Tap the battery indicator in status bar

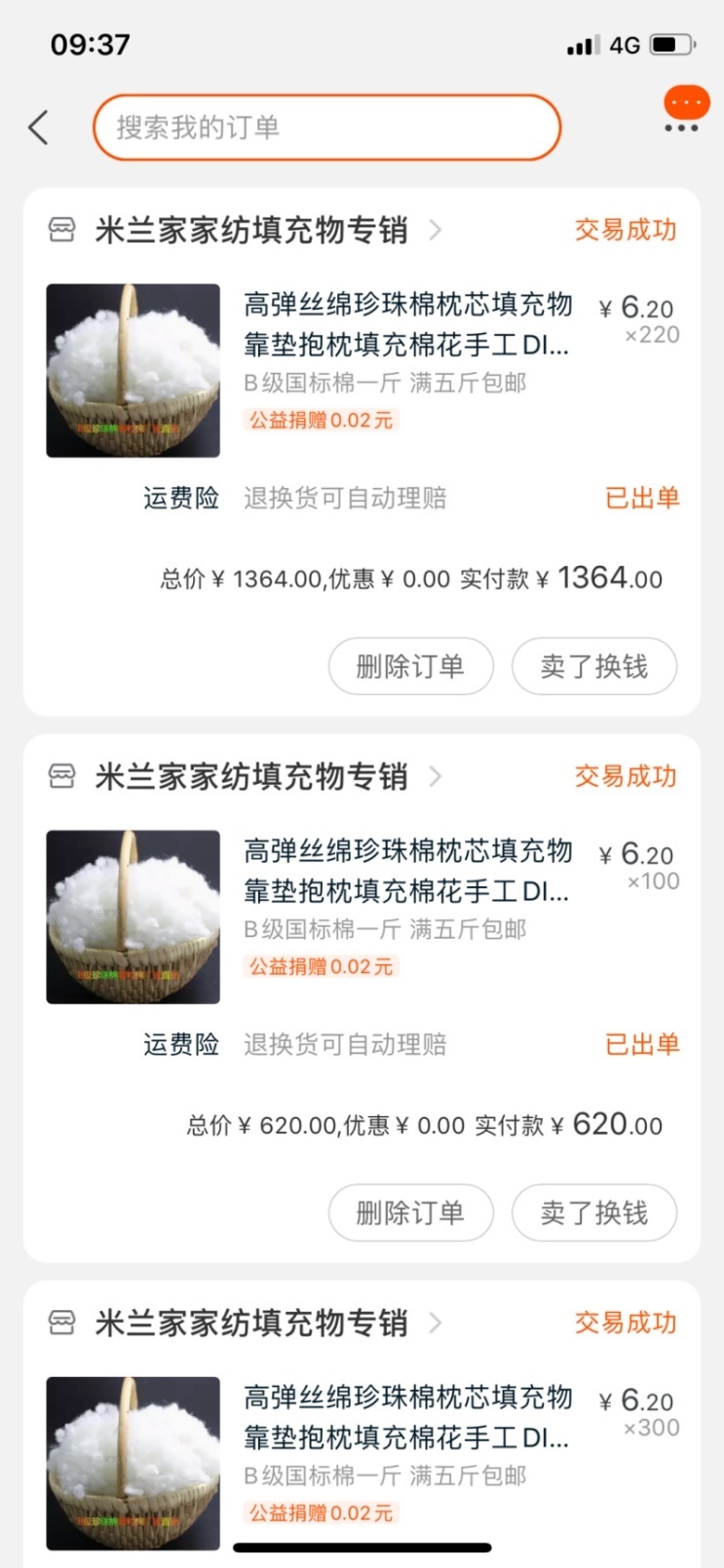pos(668,43)
